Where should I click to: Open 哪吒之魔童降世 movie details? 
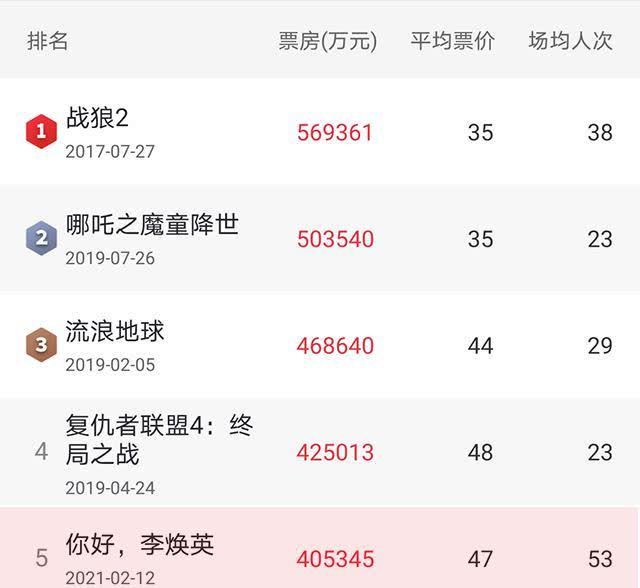pos(152,225)
